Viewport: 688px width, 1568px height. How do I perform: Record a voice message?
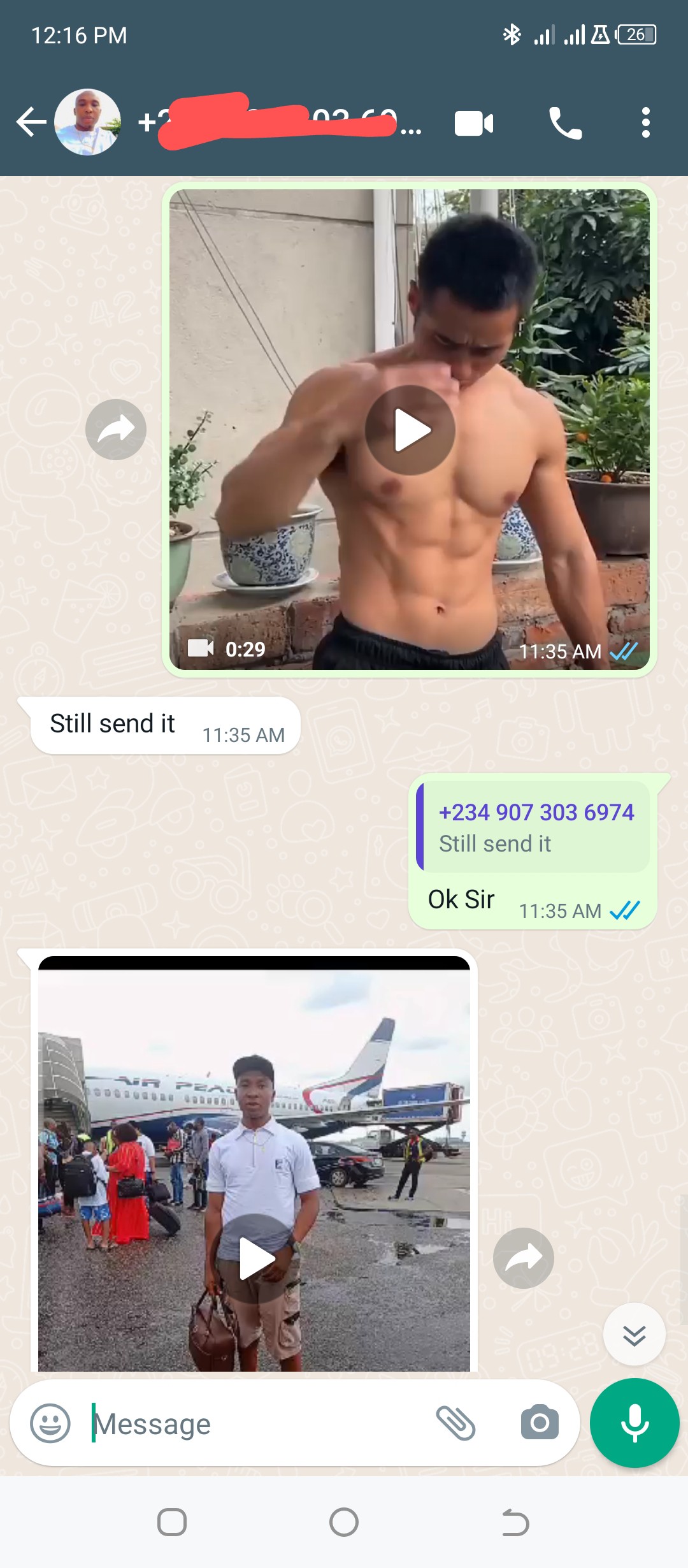[x=634, y=1423]
